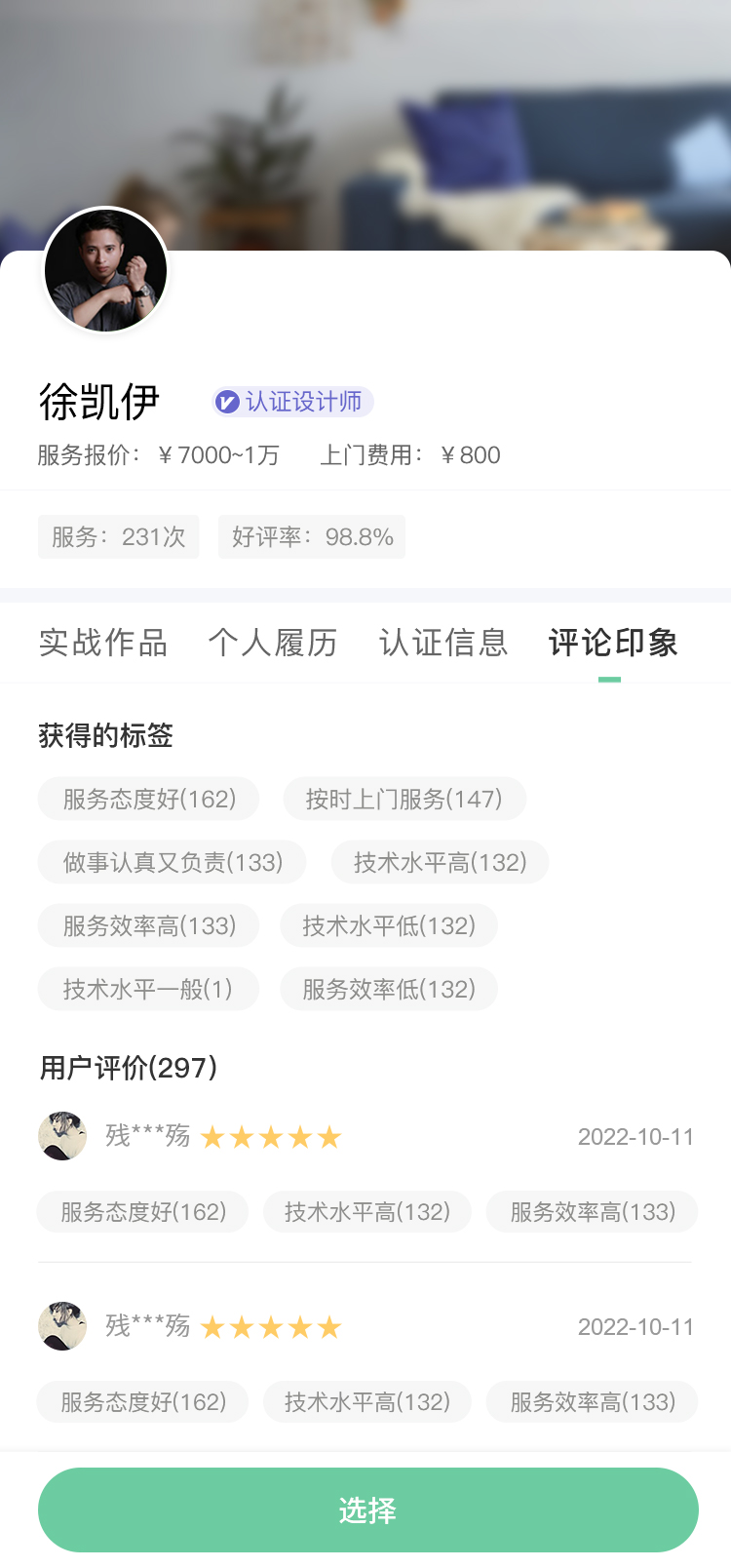Open designer 徐凯伊's profile avatar
This screenshot has height=1568, width=731.
tap(105, 270)
